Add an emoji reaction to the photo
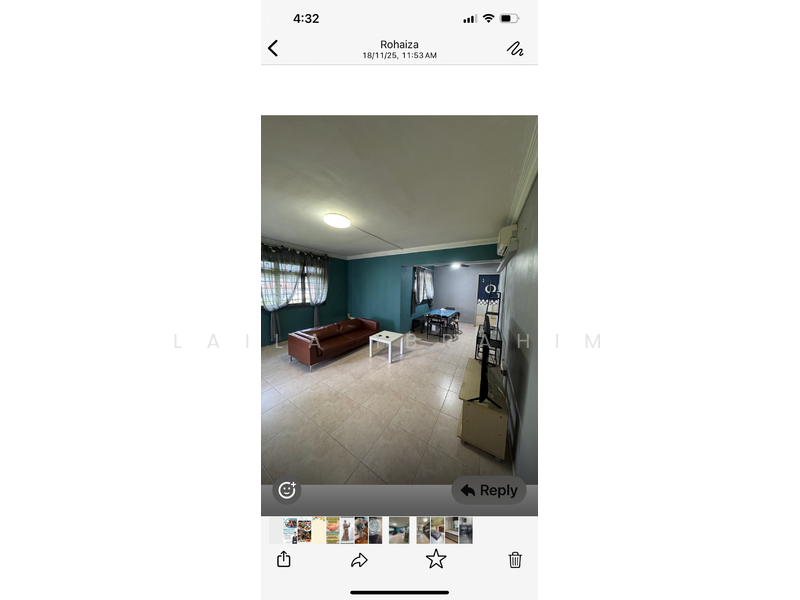 287,490
